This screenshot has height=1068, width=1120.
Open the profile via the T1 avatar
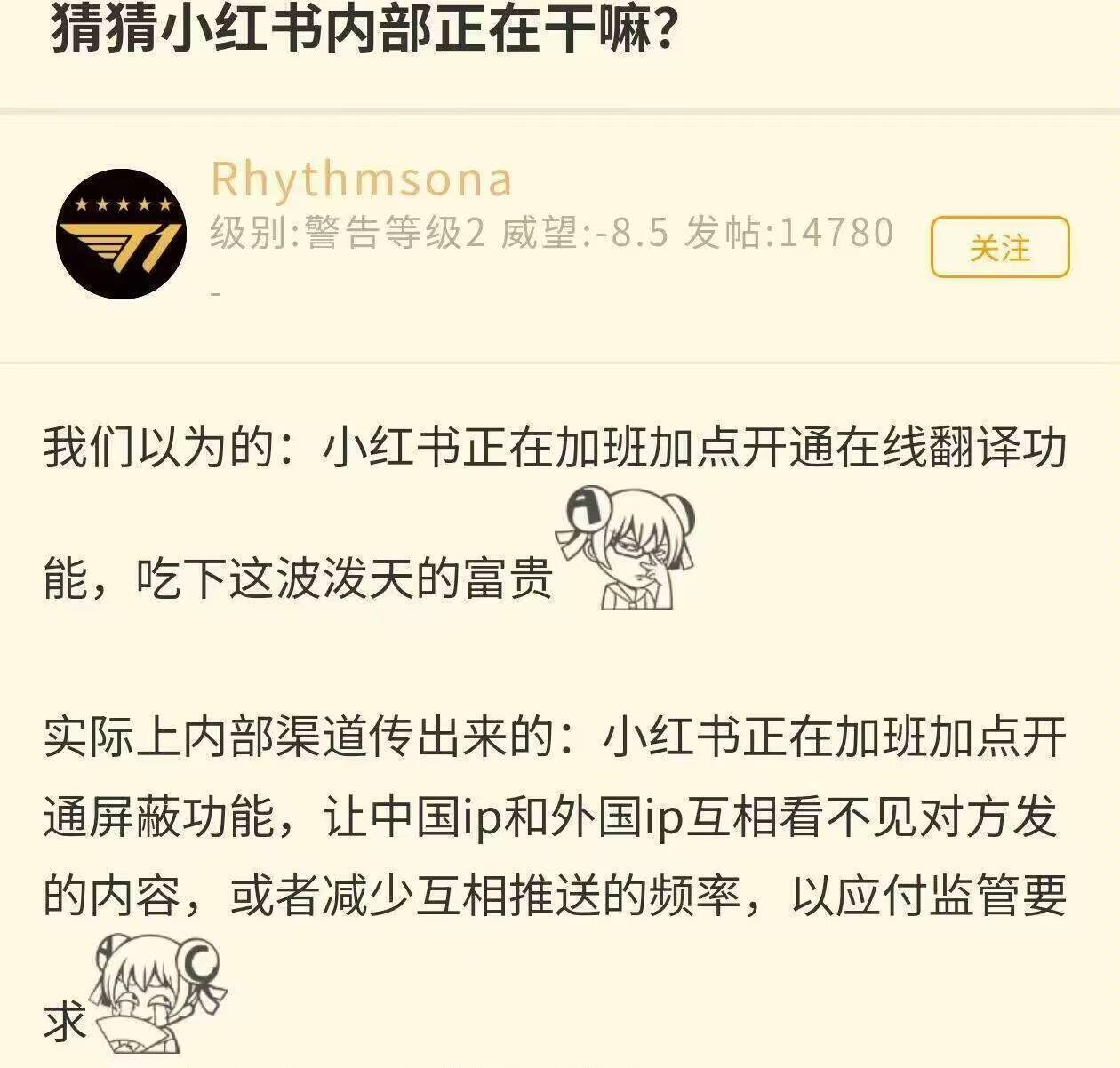[x=122, y=235]
